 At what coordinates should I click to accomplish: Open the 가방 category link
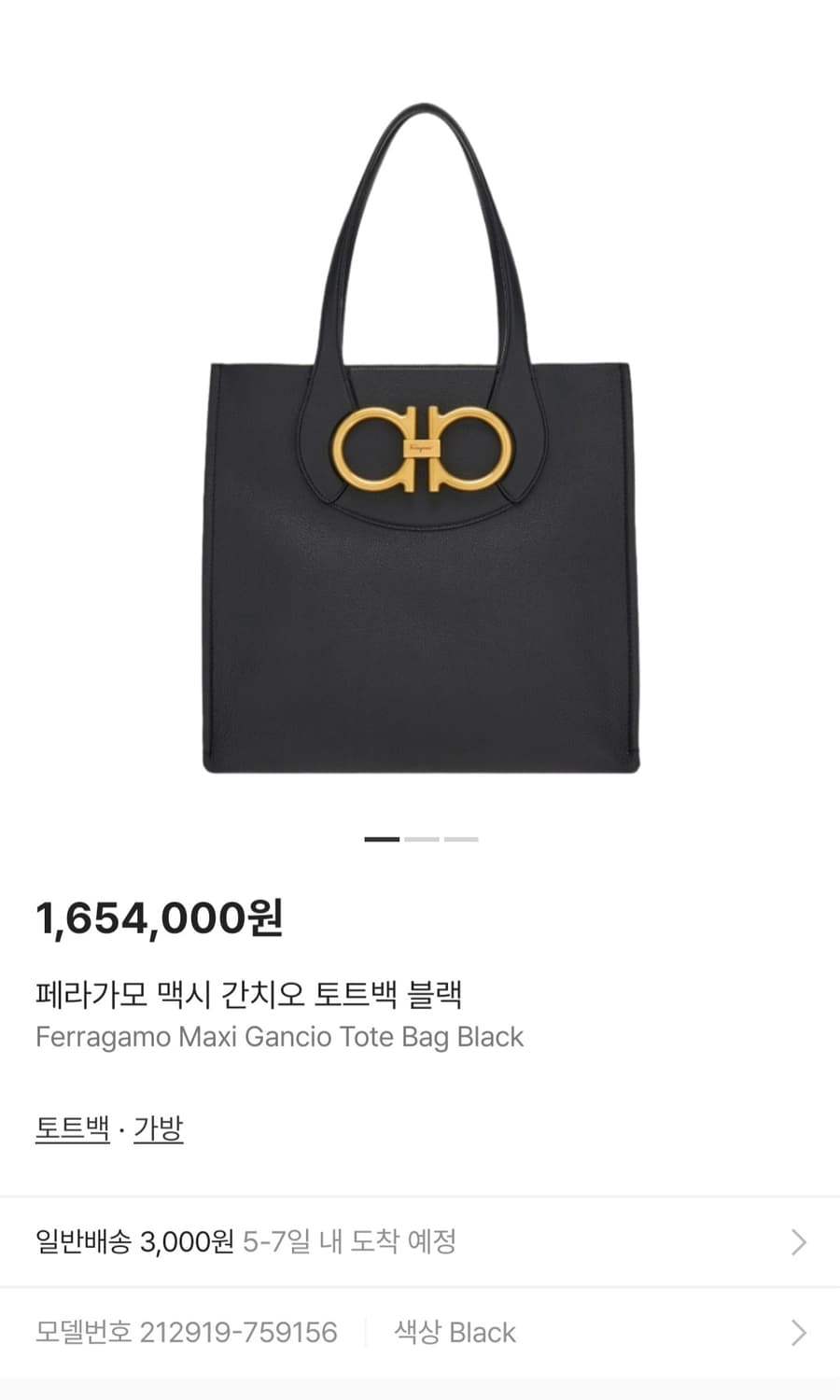[158, 1127]
